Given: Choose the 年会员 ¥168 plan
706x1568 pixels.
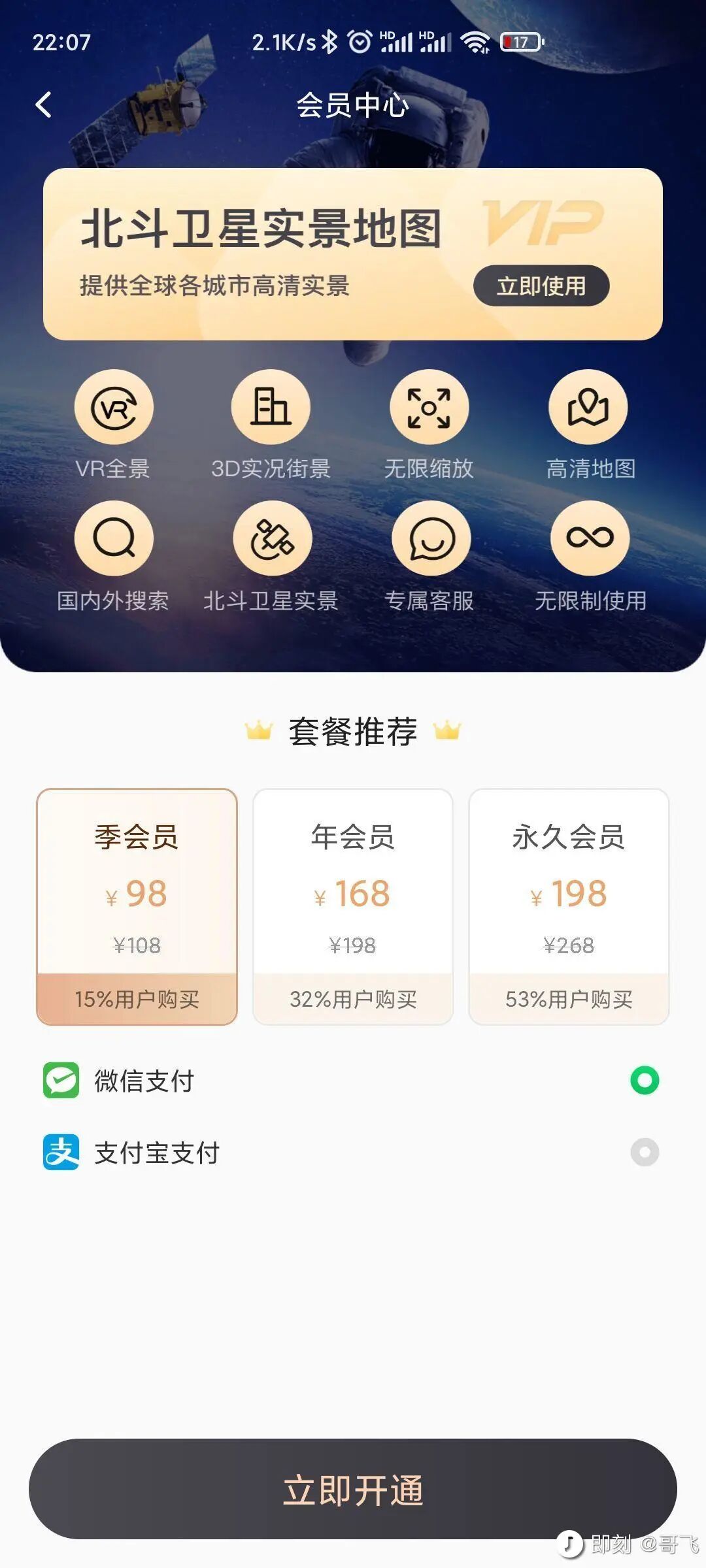Looking at the screenshot, I should point(353,907).
